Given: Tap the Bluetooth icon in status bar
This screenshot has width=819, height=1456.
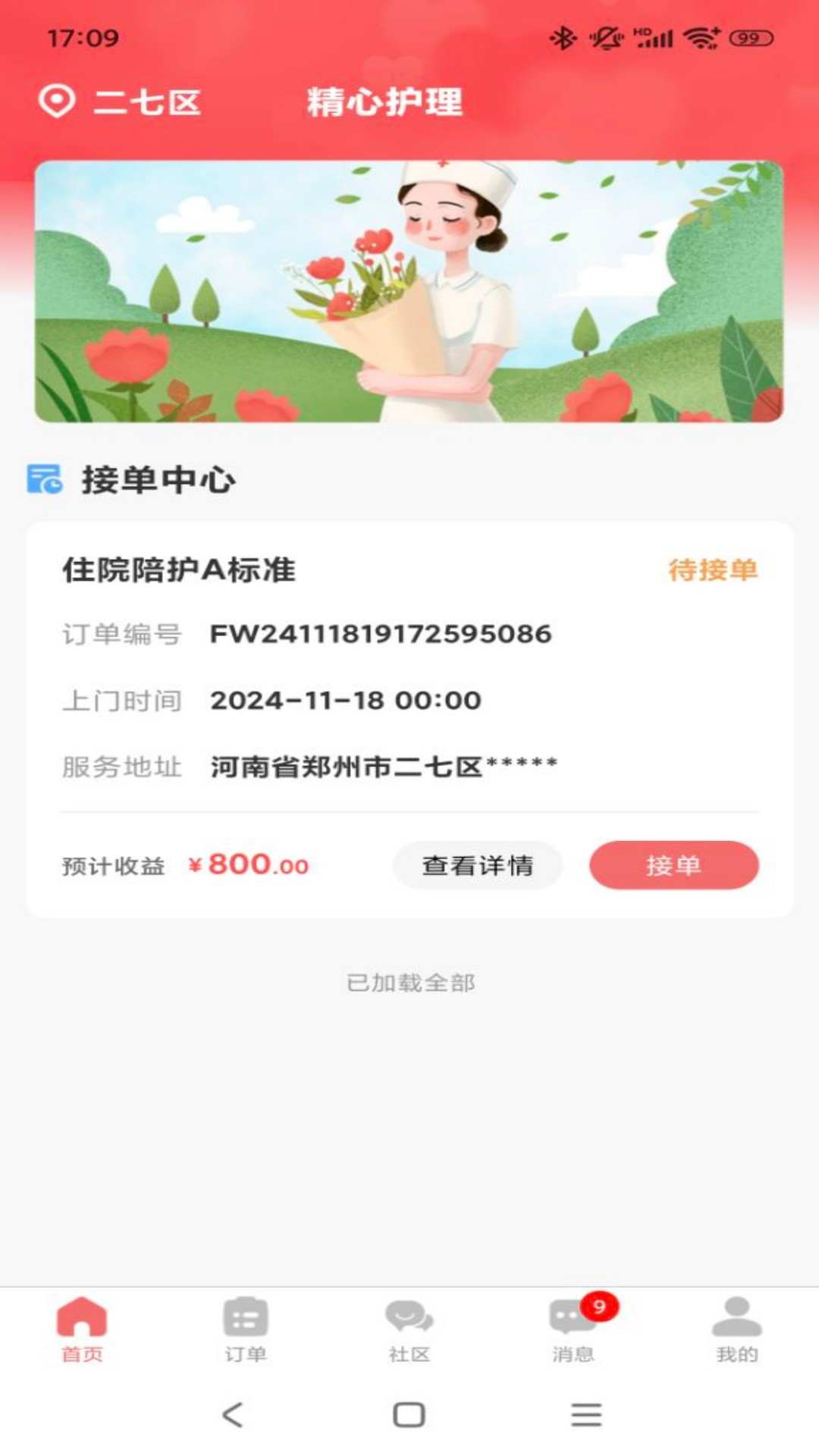Looking at the screenshot, I should point(562,36).
